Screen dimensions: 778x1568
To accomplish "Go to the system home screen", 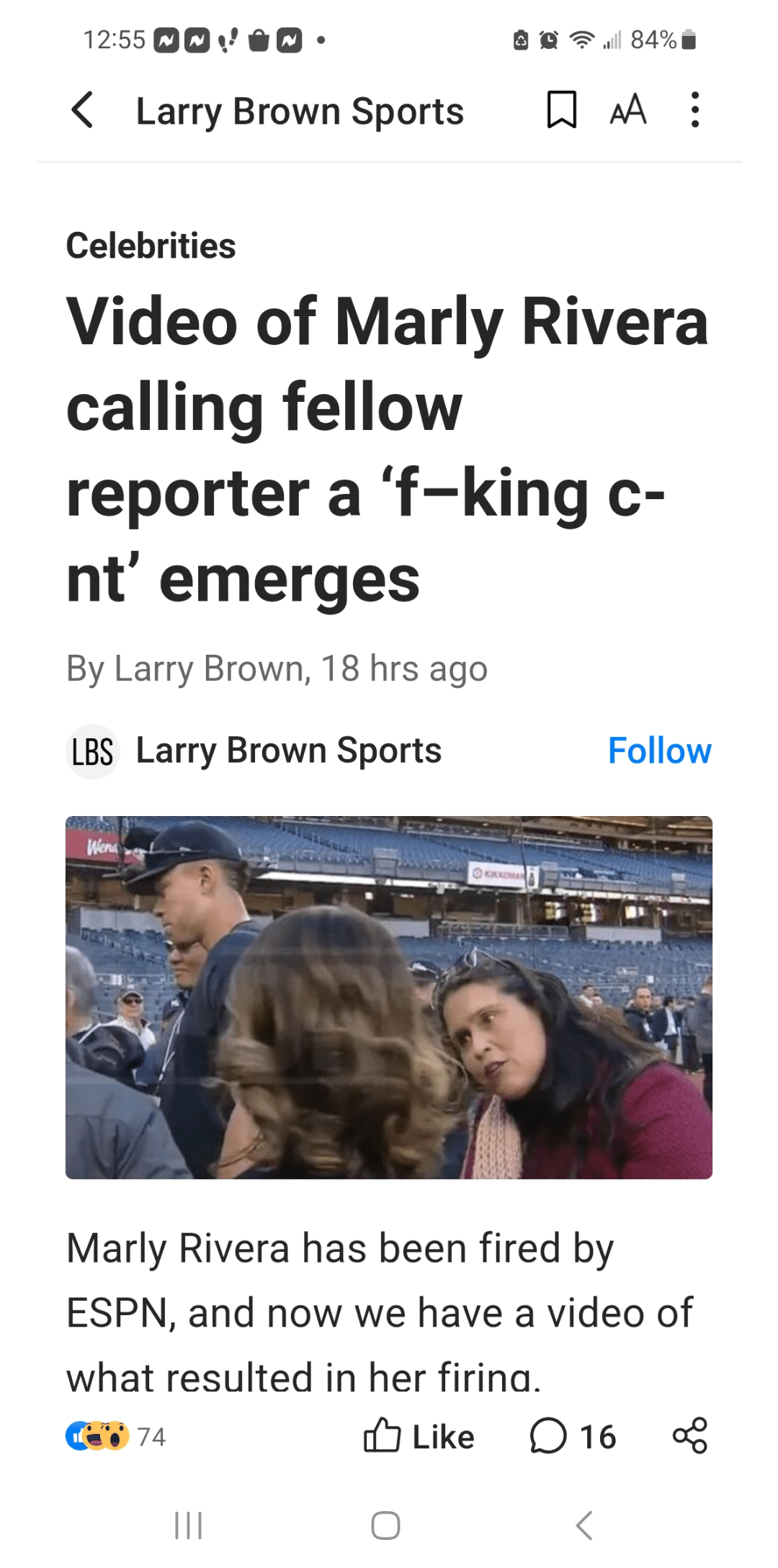I will tap(385, 1525).
